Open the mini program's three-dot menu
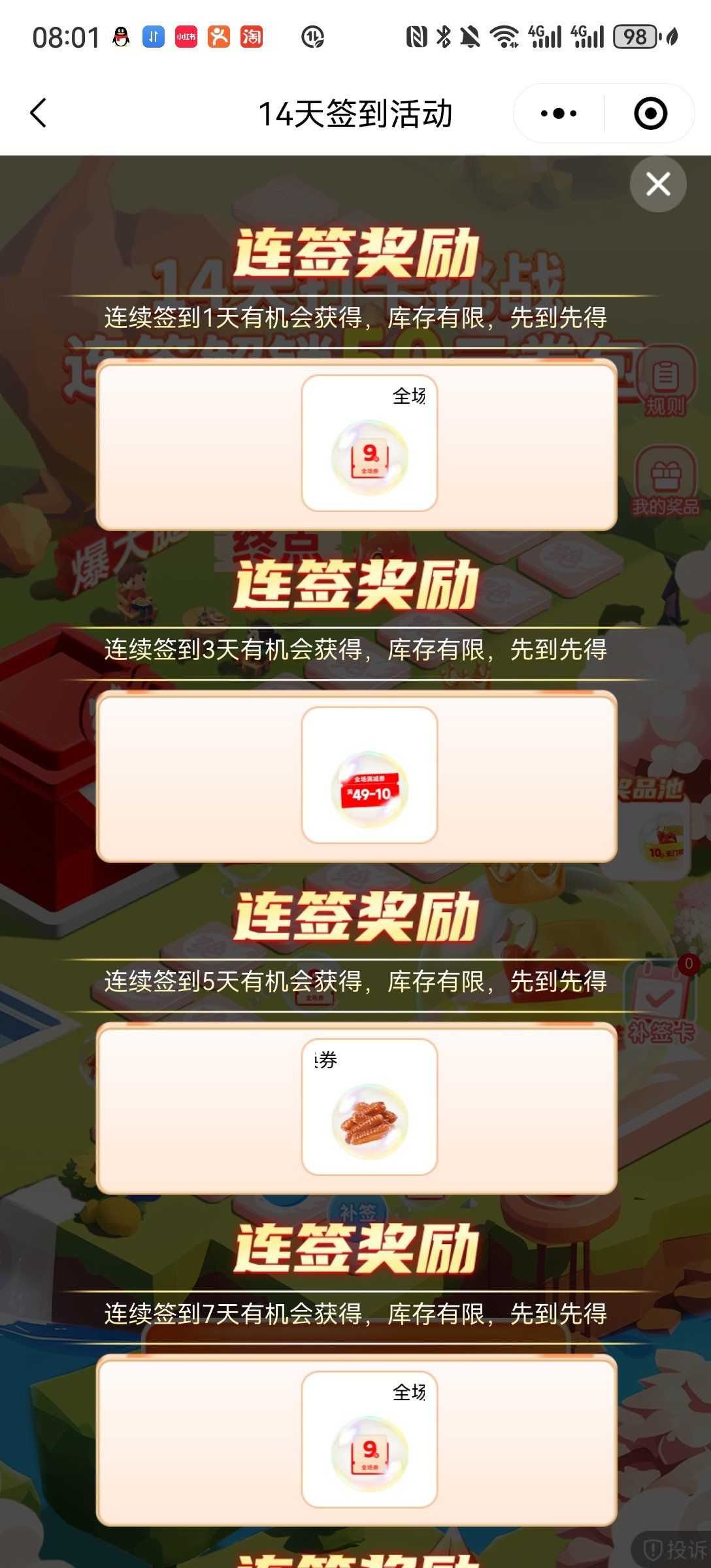The image size is (711, 1568). tap(559, 113)
